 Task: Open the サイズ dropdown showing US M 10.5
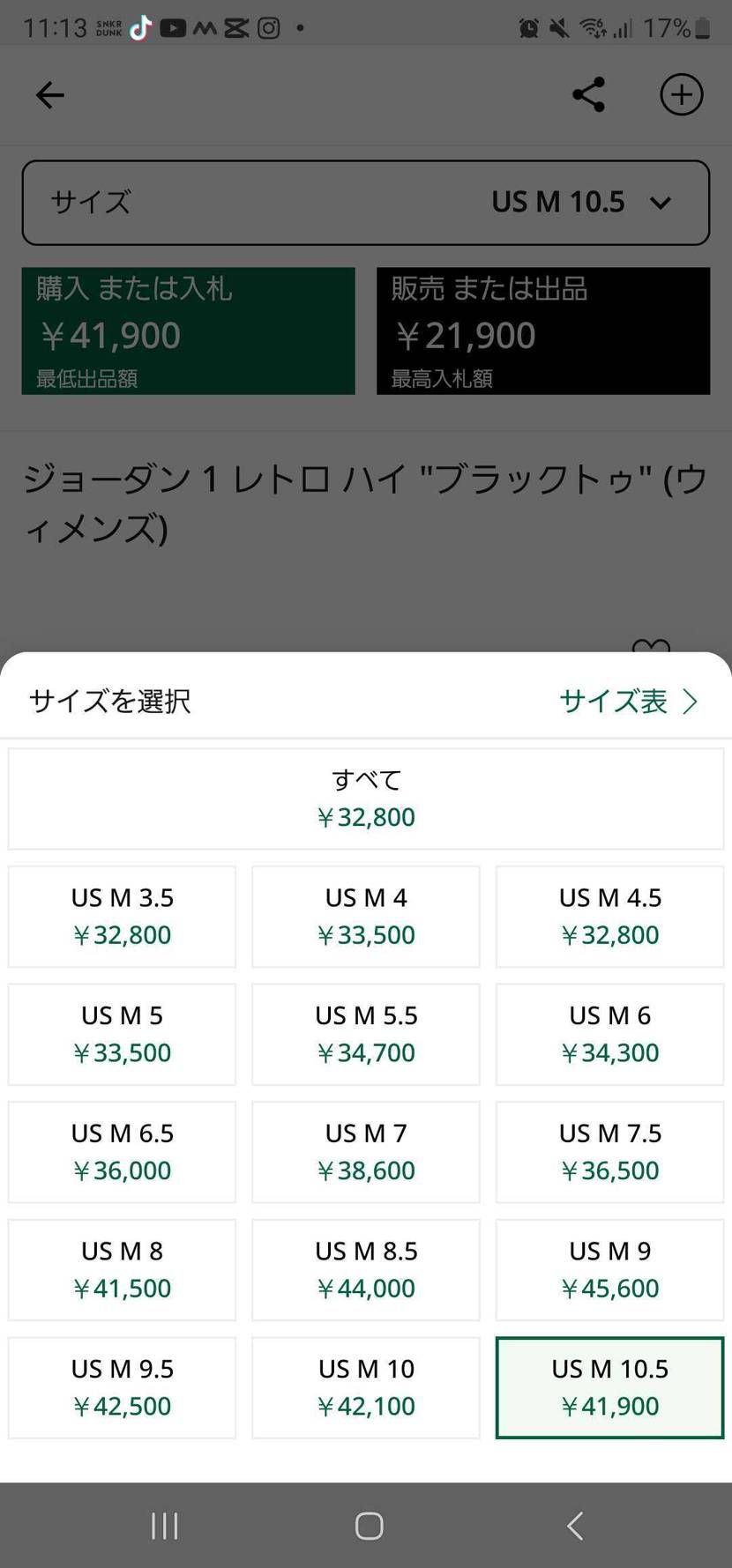pos(365,202)
